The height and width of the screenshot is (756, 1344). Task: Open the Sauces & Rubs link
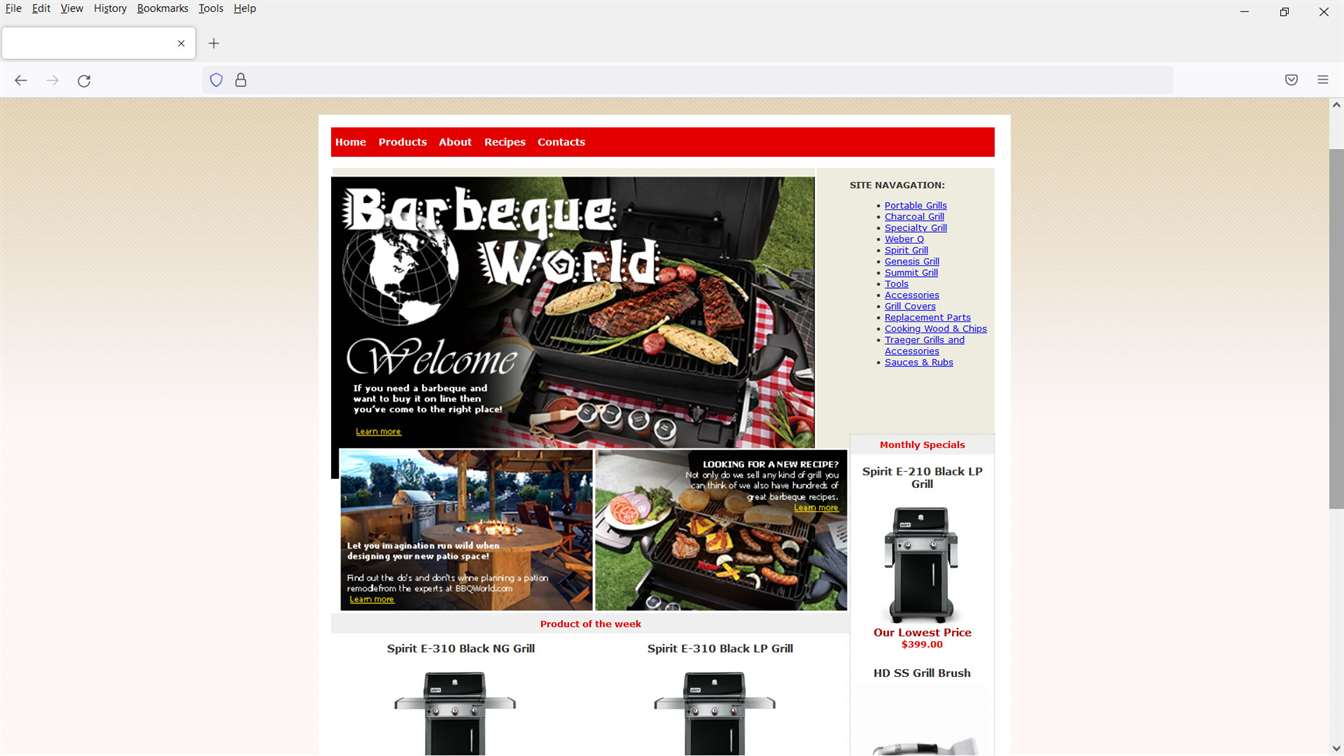pyautogui.click(x=918, y=363)
